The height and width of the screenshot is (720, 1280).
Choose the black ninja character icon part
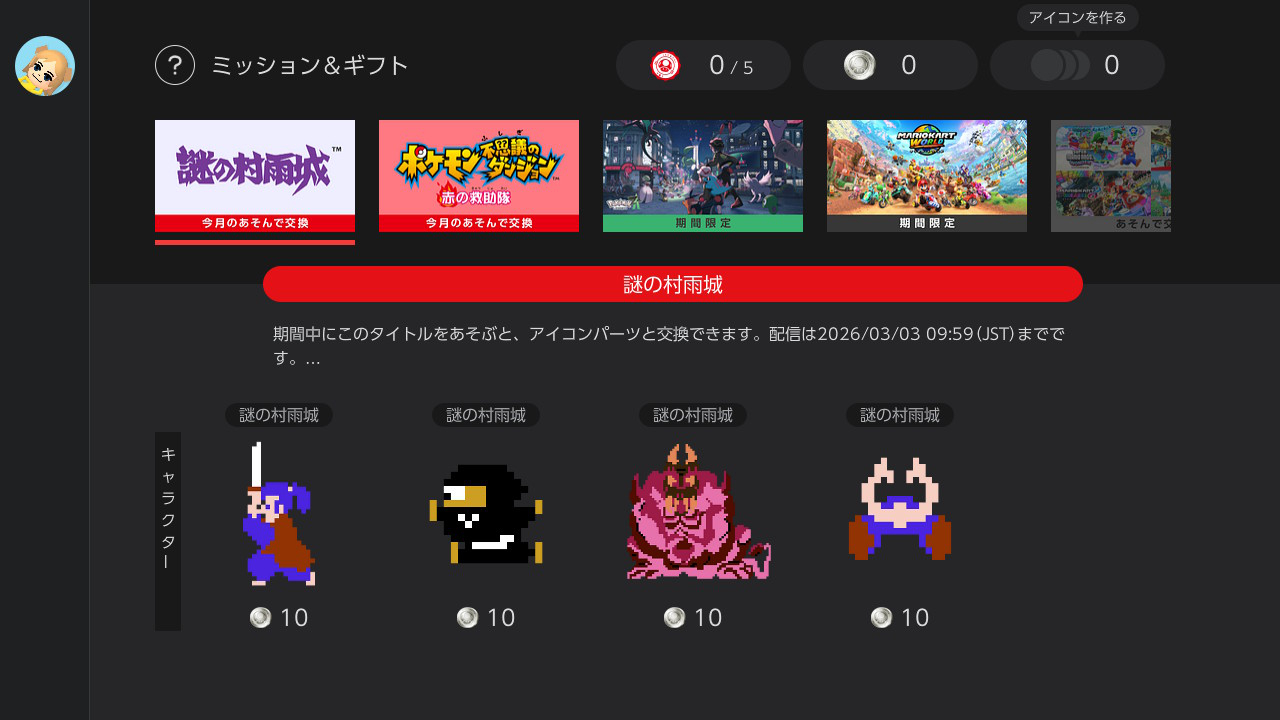pos(486,515)
